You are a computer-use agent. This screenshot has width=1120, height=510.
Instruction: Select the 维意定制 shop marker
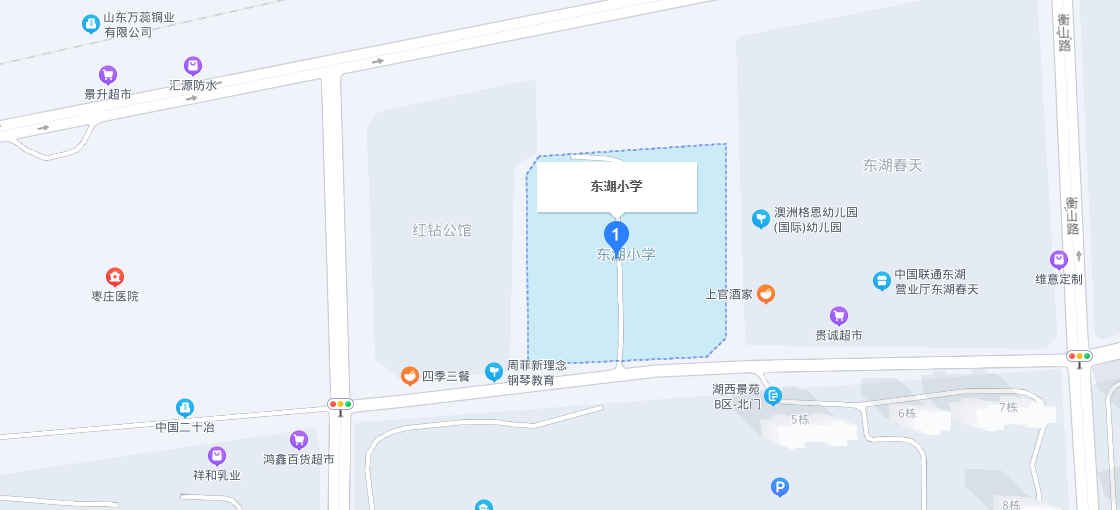tap(1059, 260)
